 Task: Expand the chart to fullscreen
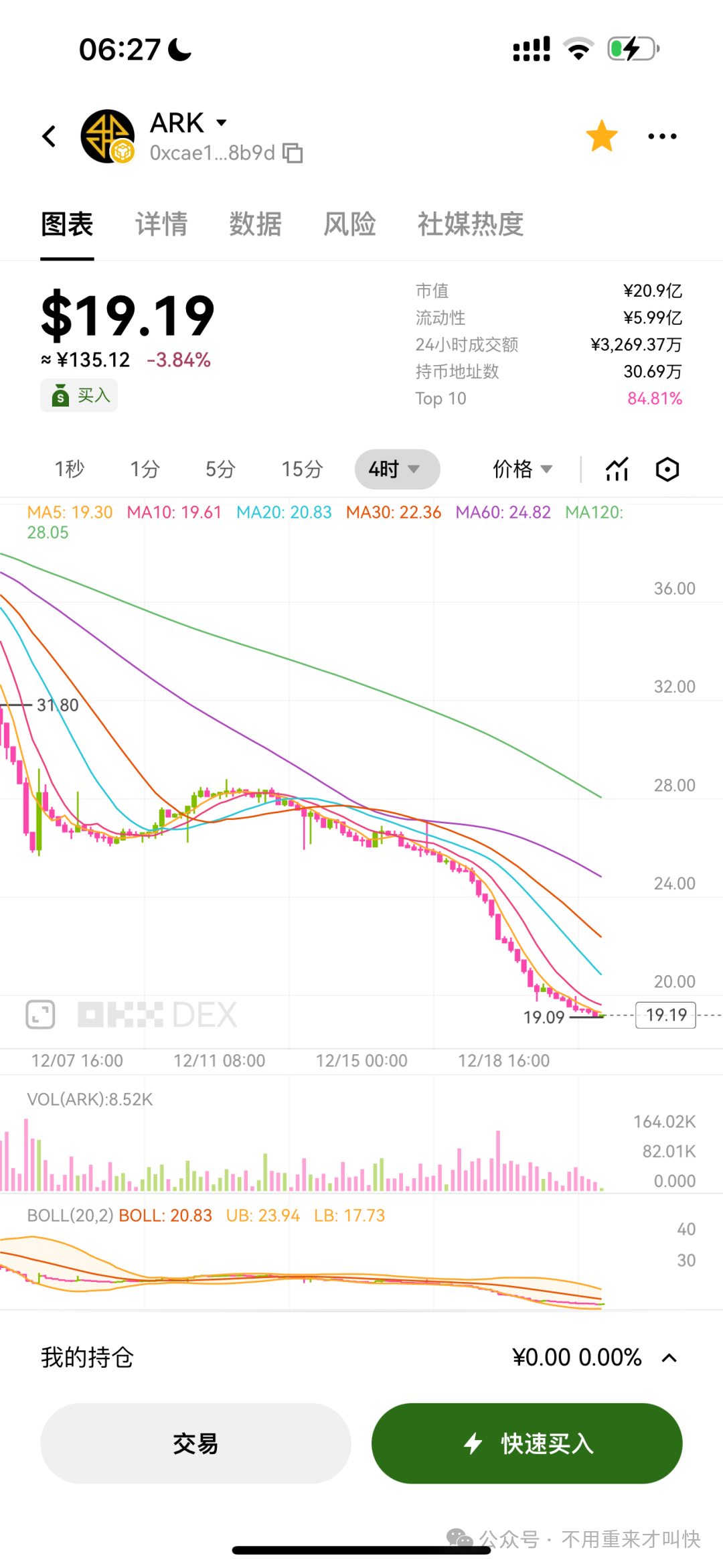[40, 1014]
